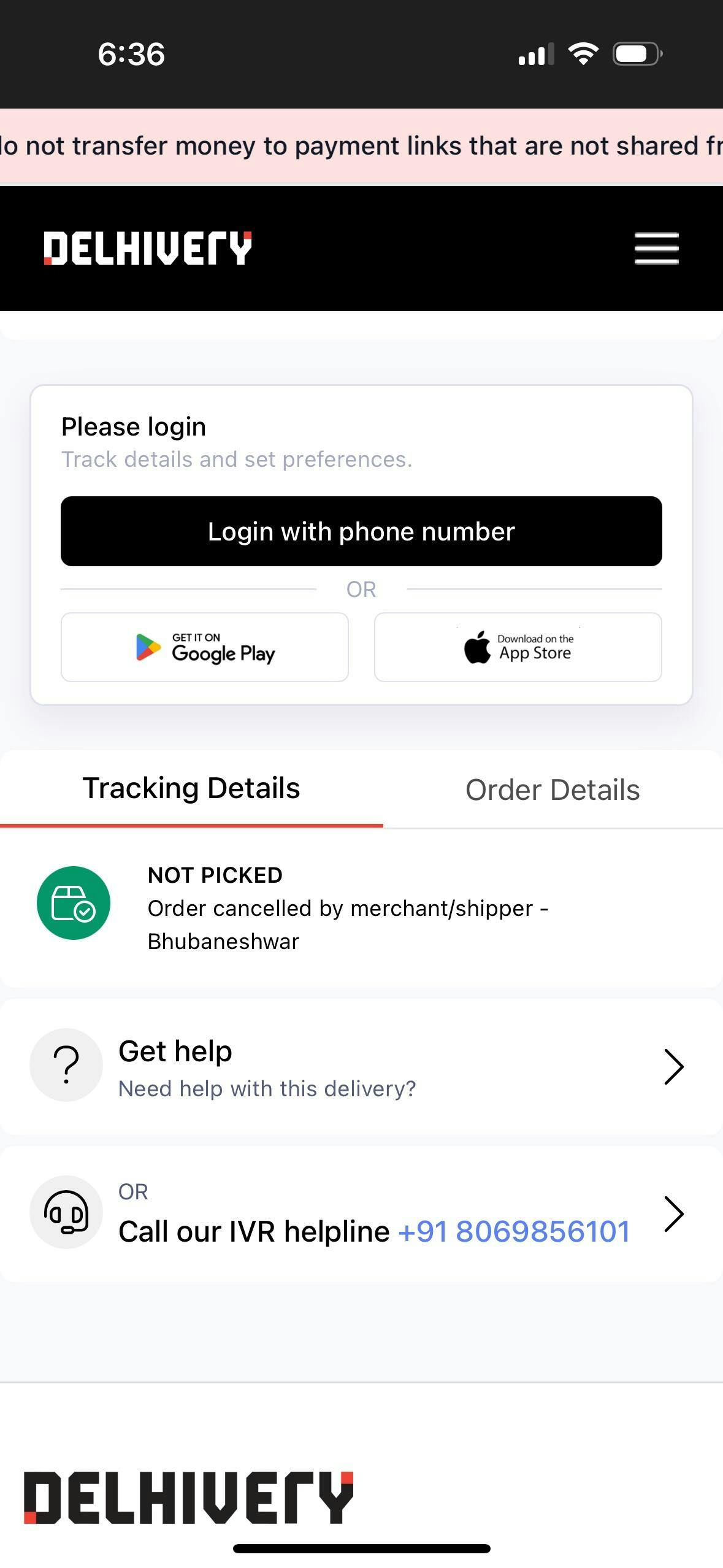
Task: Get the app on Google Play
Action: pos(205,647)
